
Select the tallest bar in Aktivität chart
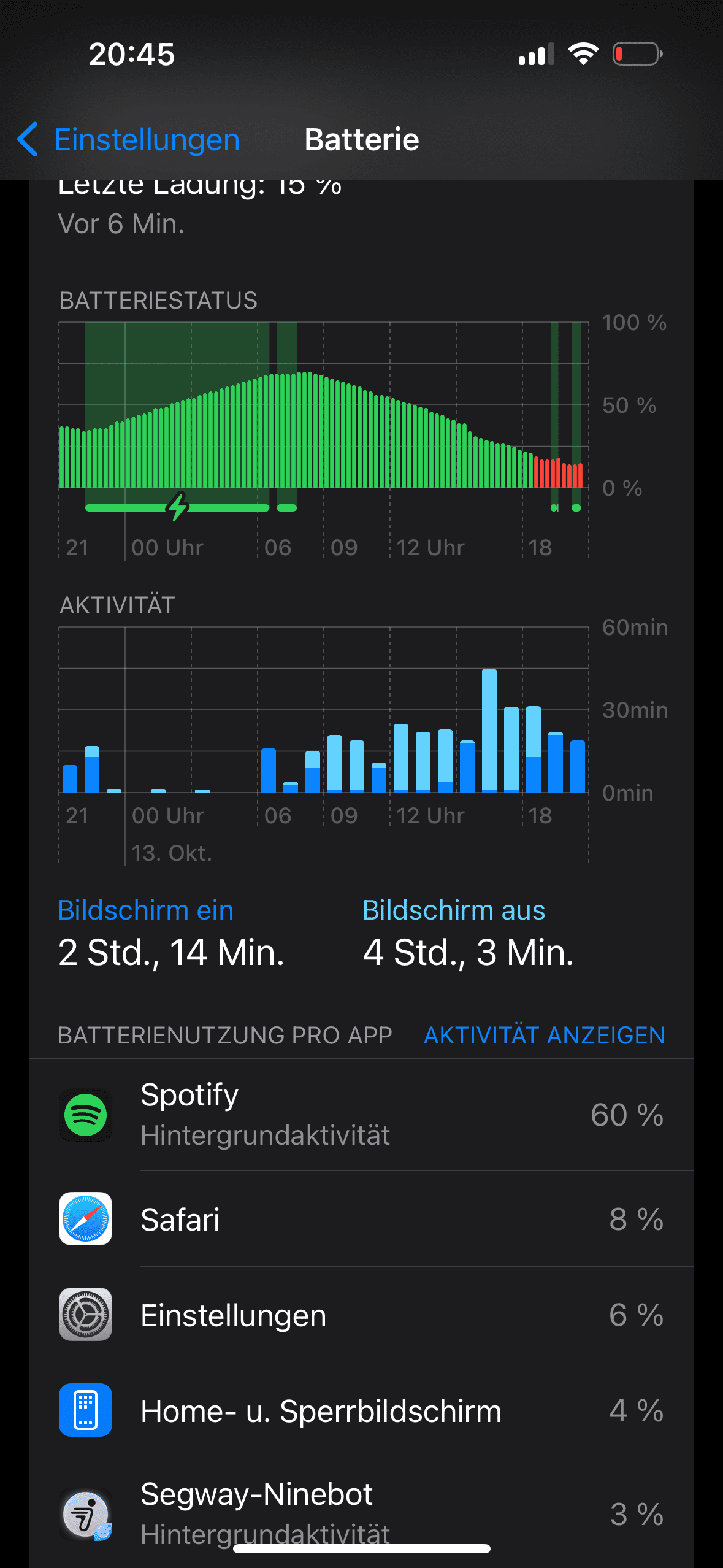[x=489, y=730]
